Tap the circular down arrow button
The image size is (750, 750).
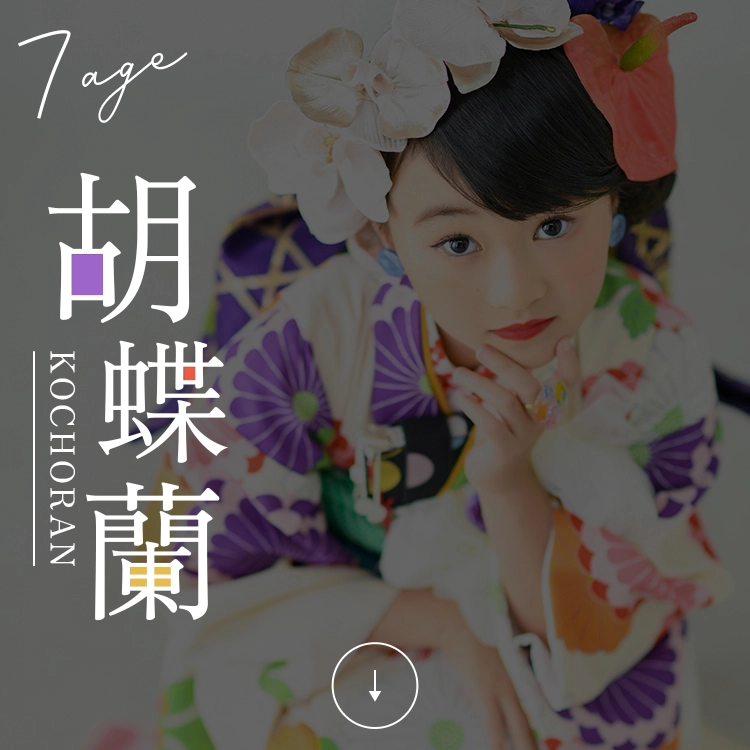click(x=375, y=685)
